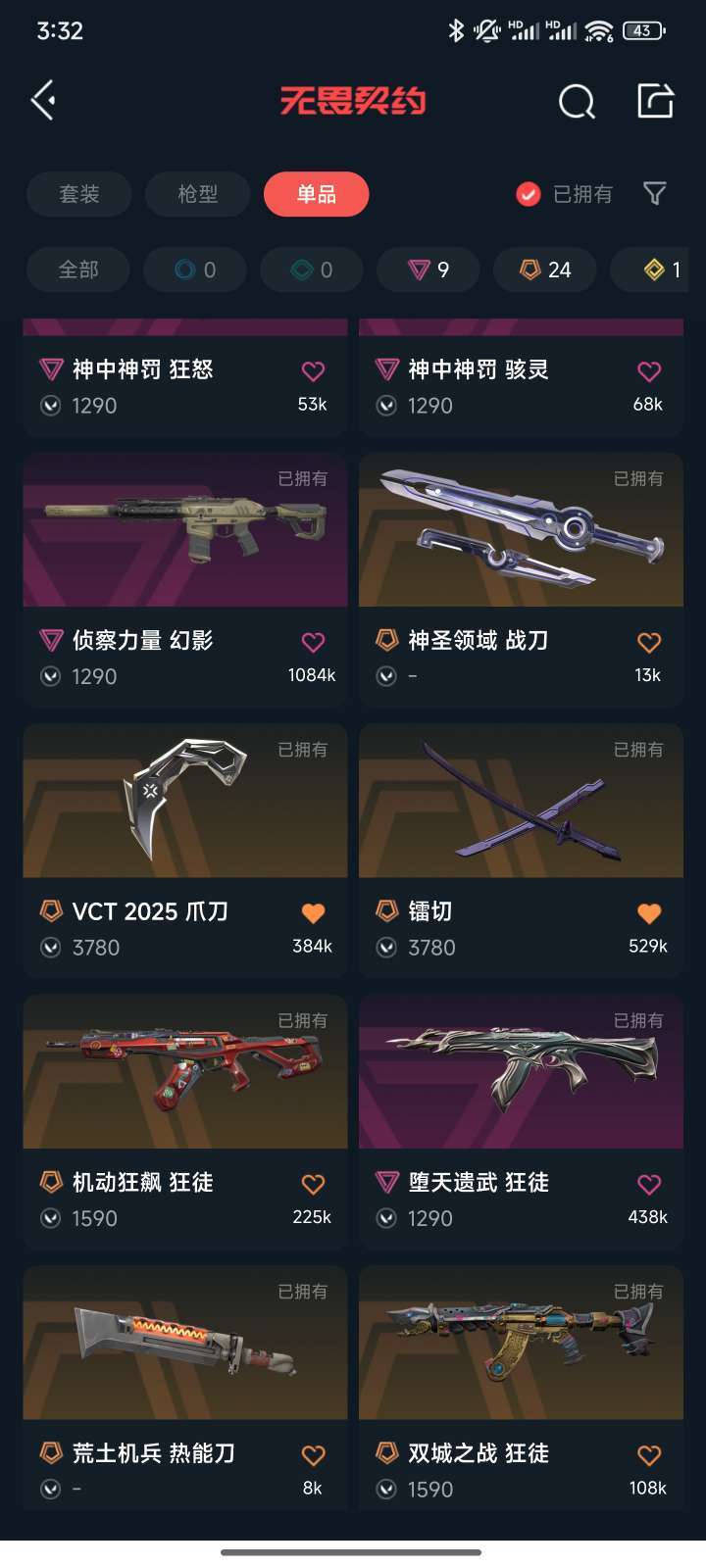Filter by the pink tier chip showing 9
The width and height of the screenshot is (706, 1568).
[x=429, y=269]
